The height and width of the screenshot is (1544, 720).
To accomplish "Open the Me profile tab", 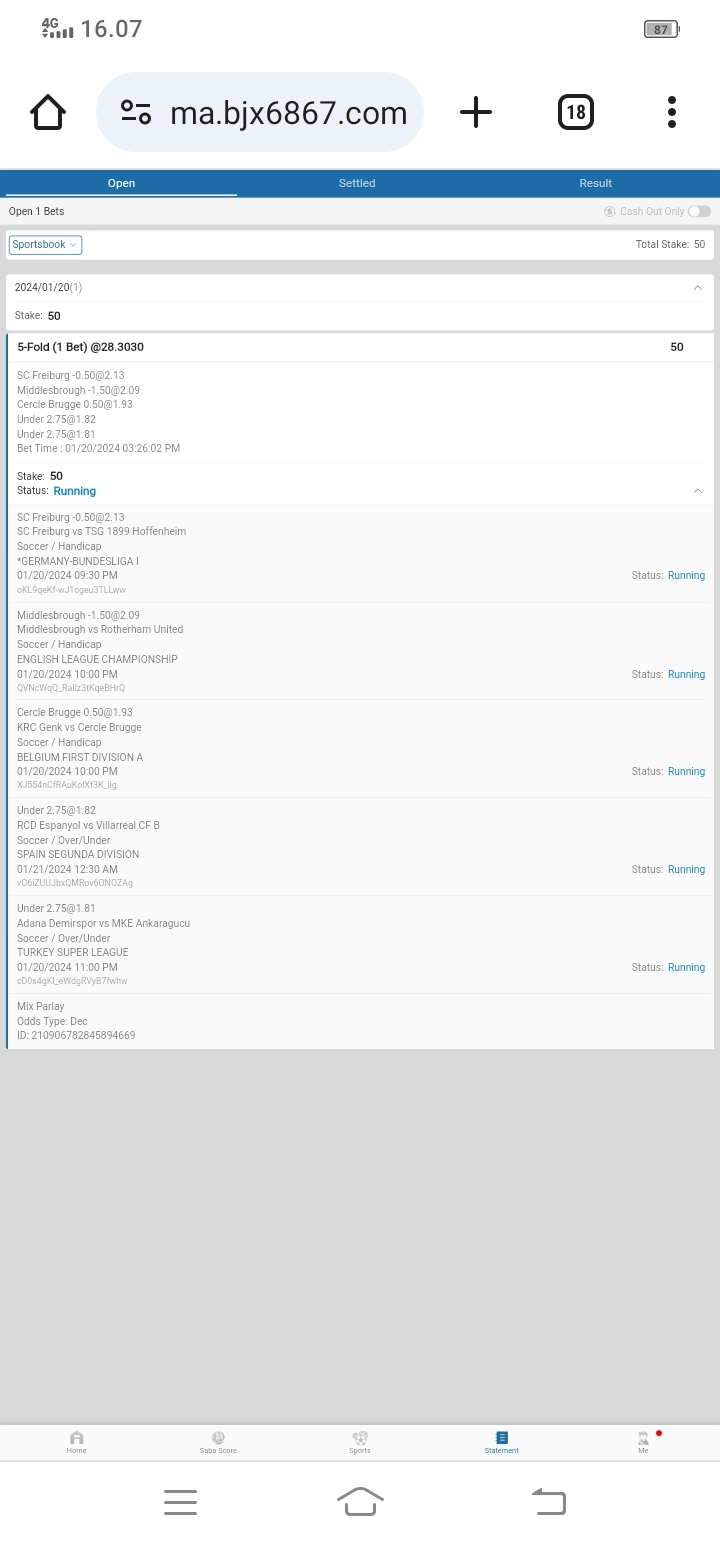I will pos(643,1441).
